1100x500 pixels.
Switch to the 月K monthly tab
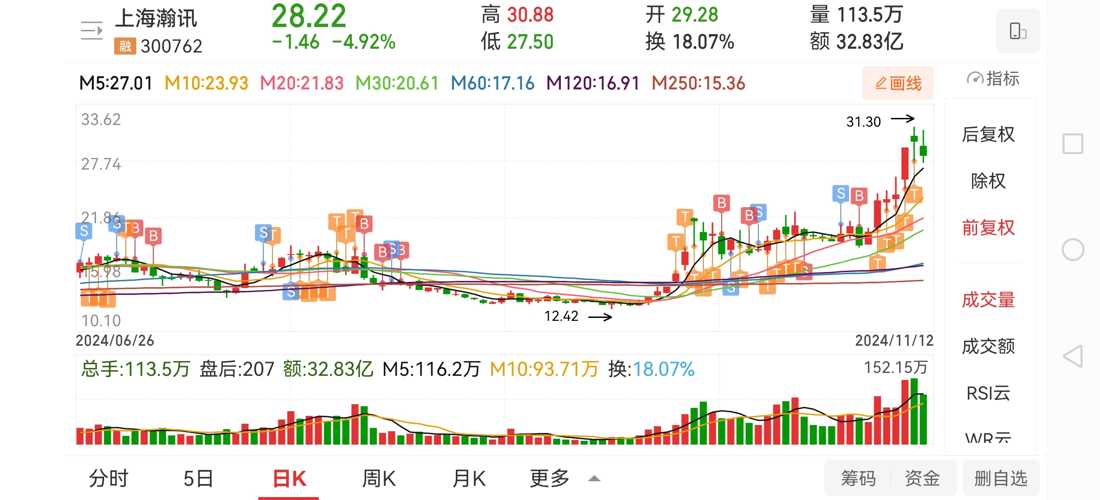(x=469, y=478)
